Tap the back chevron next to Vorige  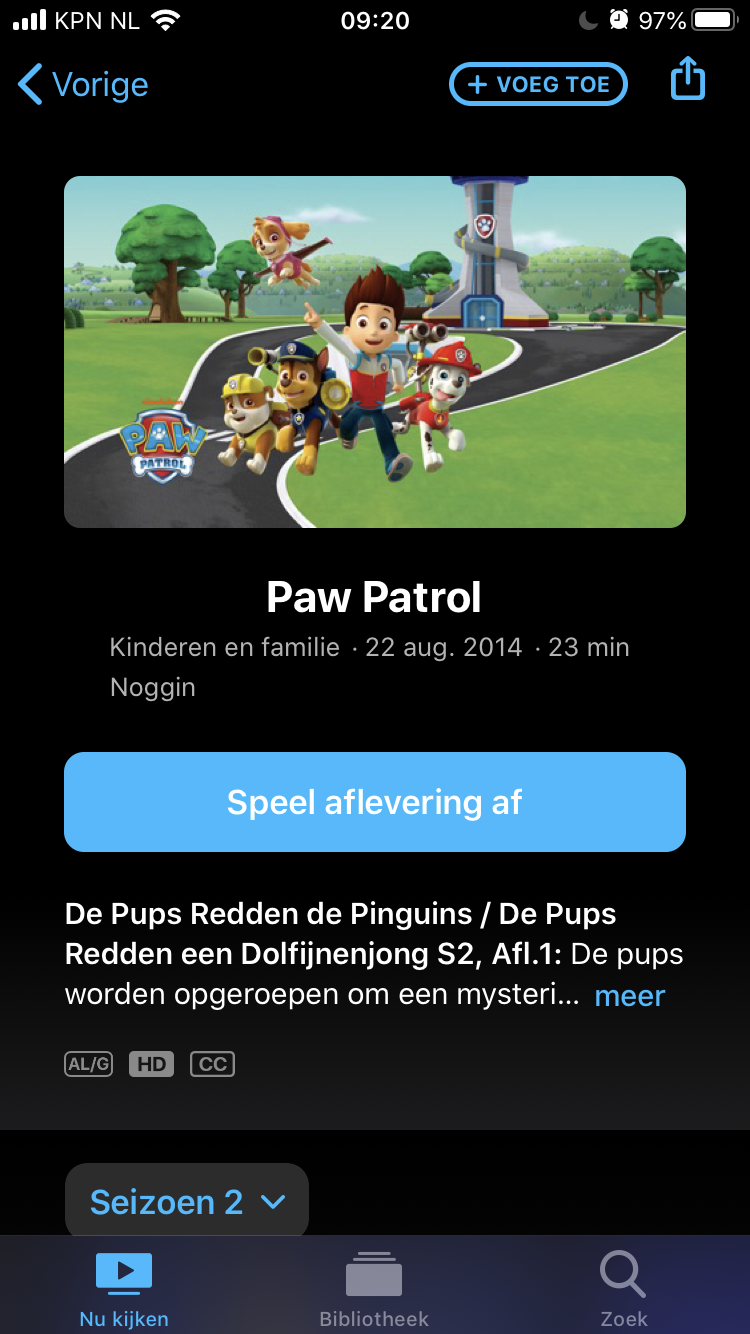click(29, 85)
